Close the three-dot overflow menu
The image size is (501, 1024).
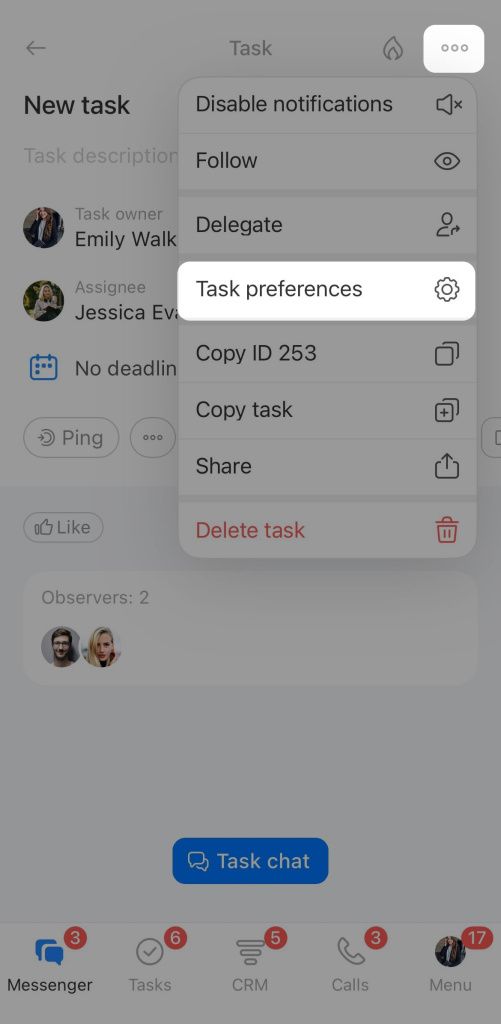pos(454,48)
